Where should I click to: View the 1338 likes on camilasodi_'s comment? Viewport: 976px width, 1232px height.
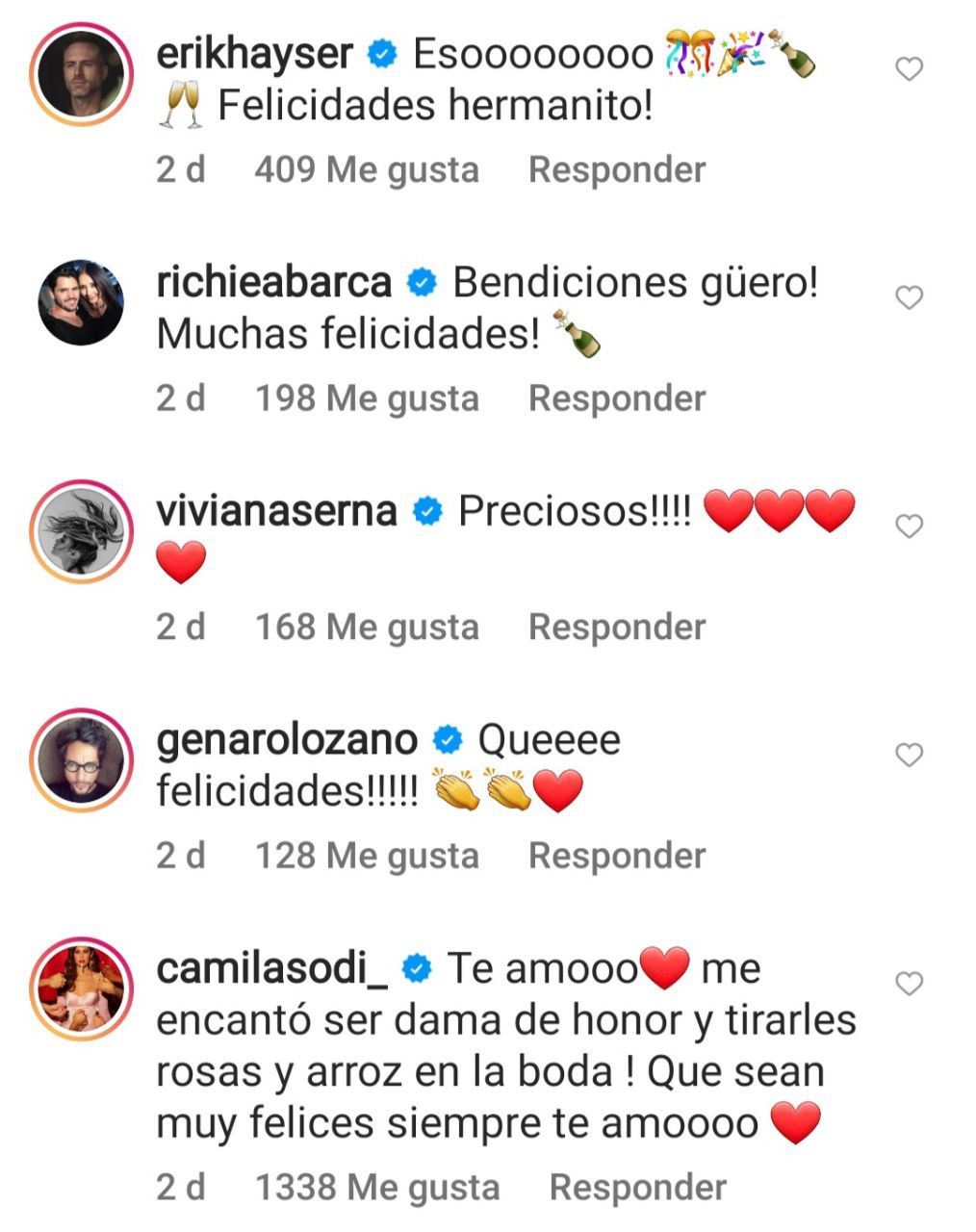pyautogui.click(x=376, y=1188)
